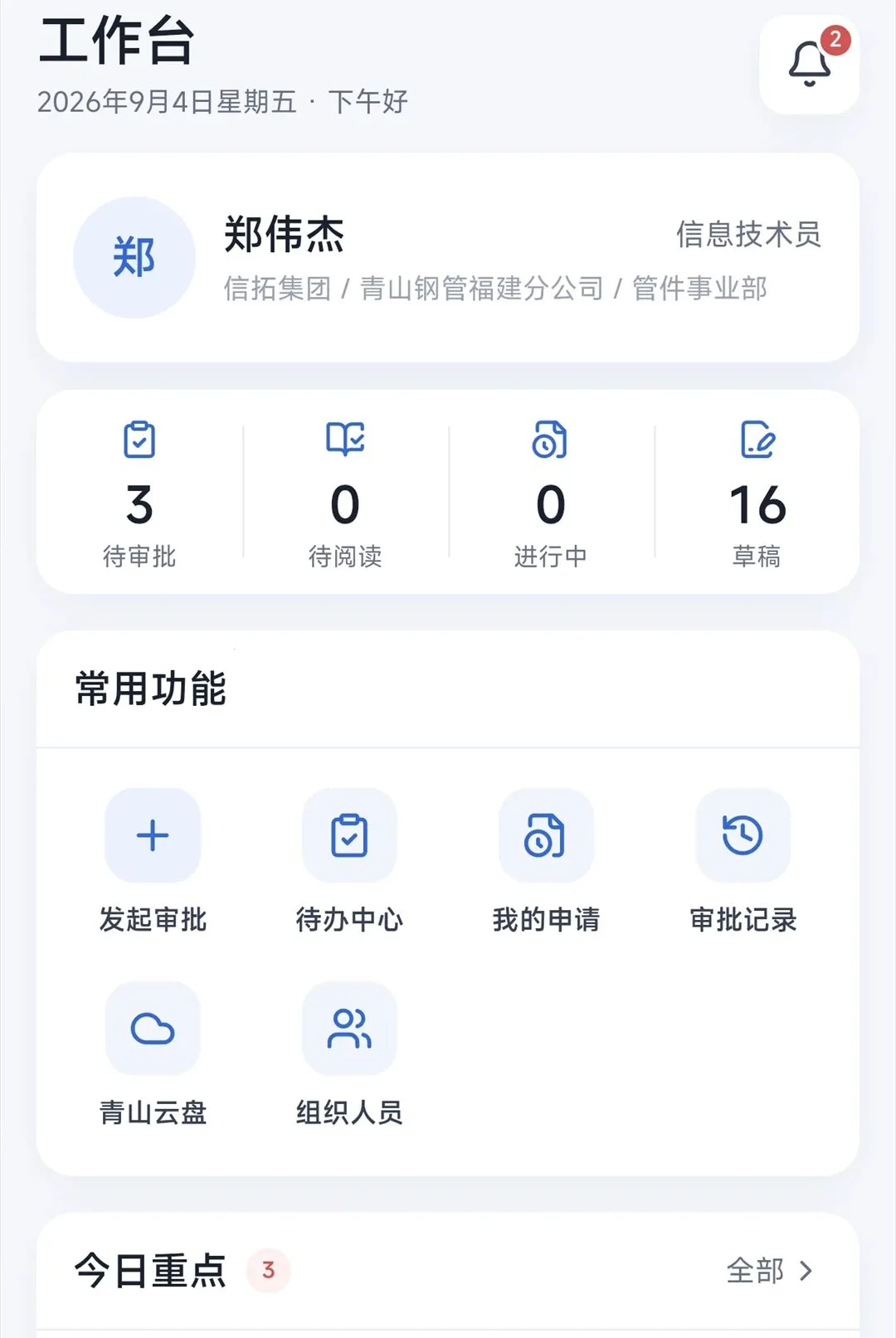The image size is (896, 1338).
Task: Tap 发起审批 to start an approval
Action: coord(153,861)
